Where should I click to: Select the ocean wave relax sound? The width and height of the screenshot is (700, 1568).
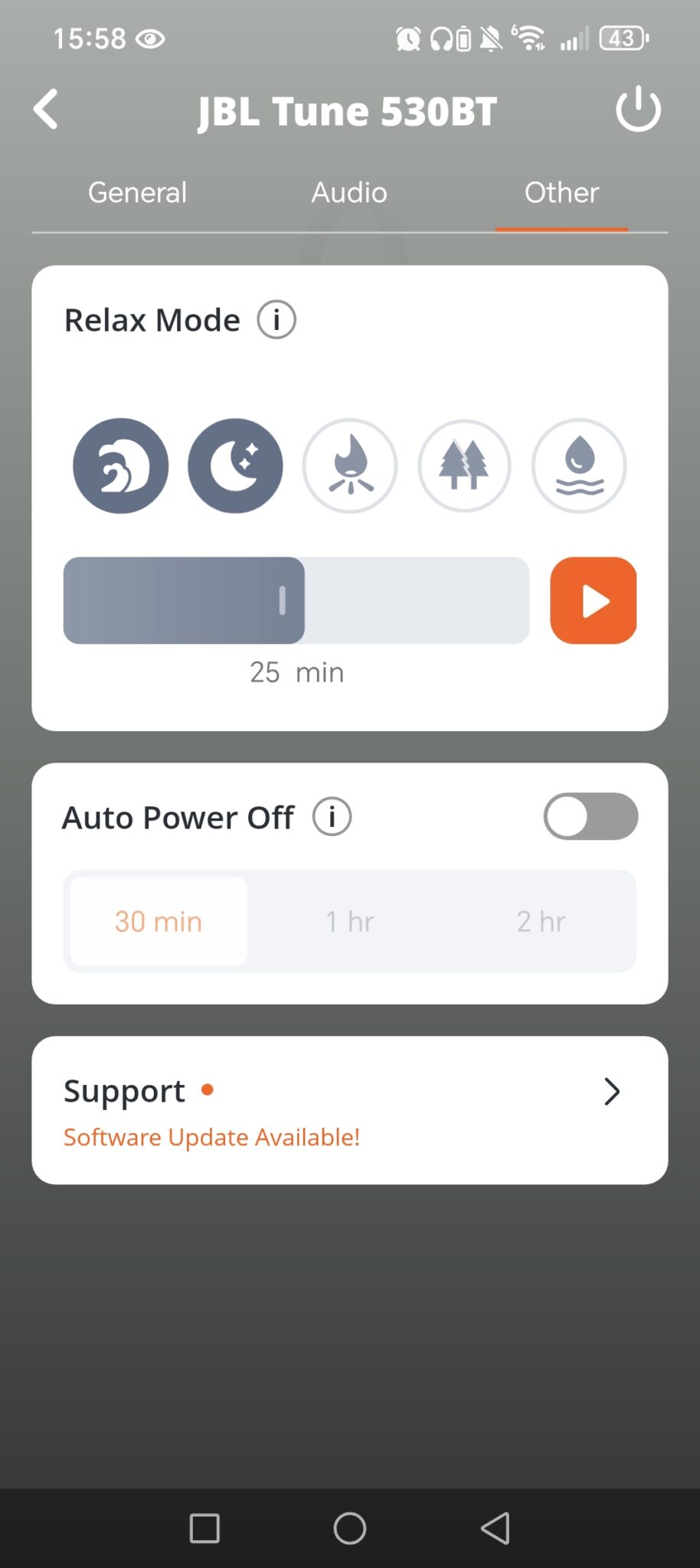point(121,465)
